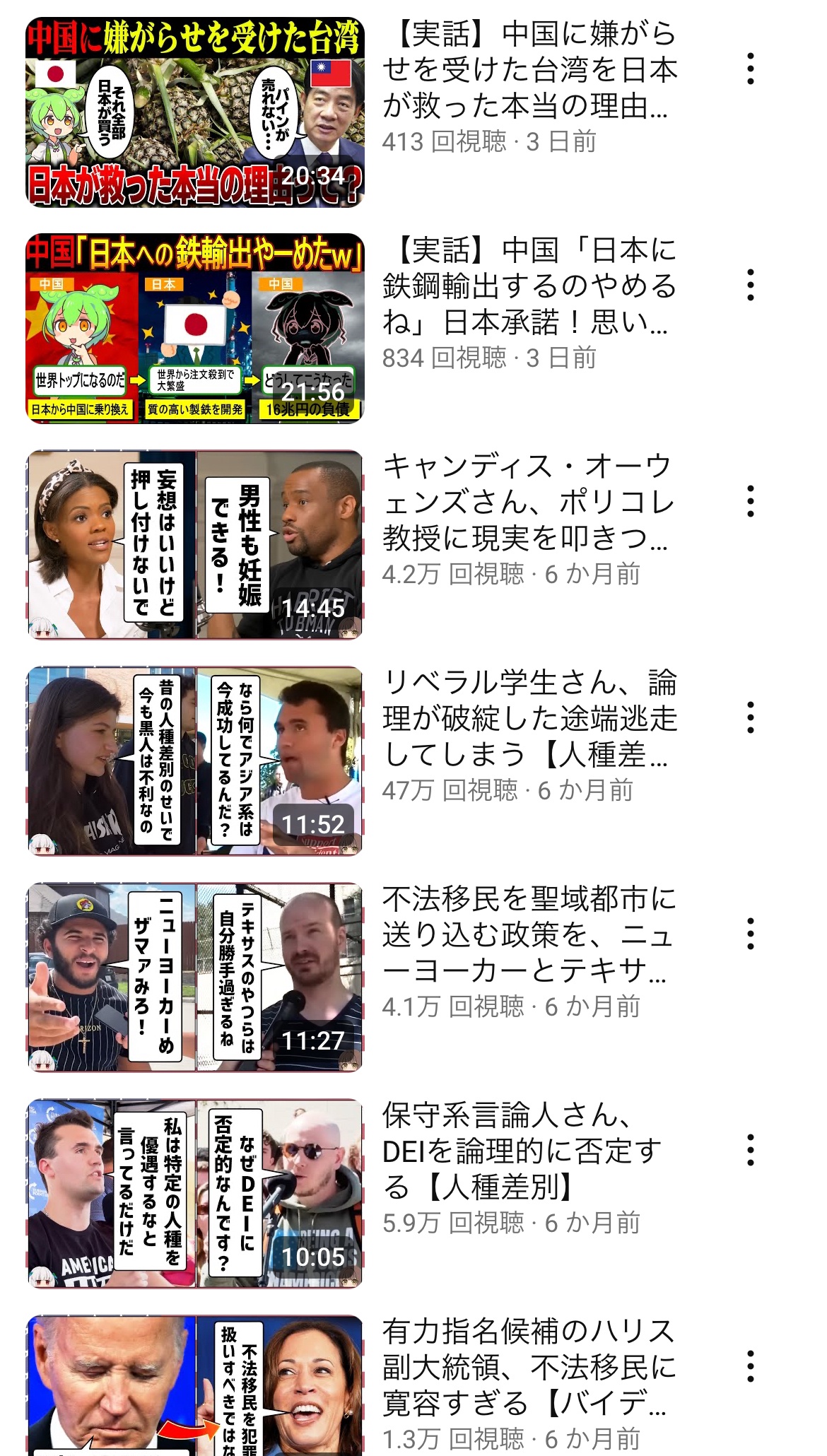Open the overflow menu for 鉄鋼輸出 video

(750, 285)
